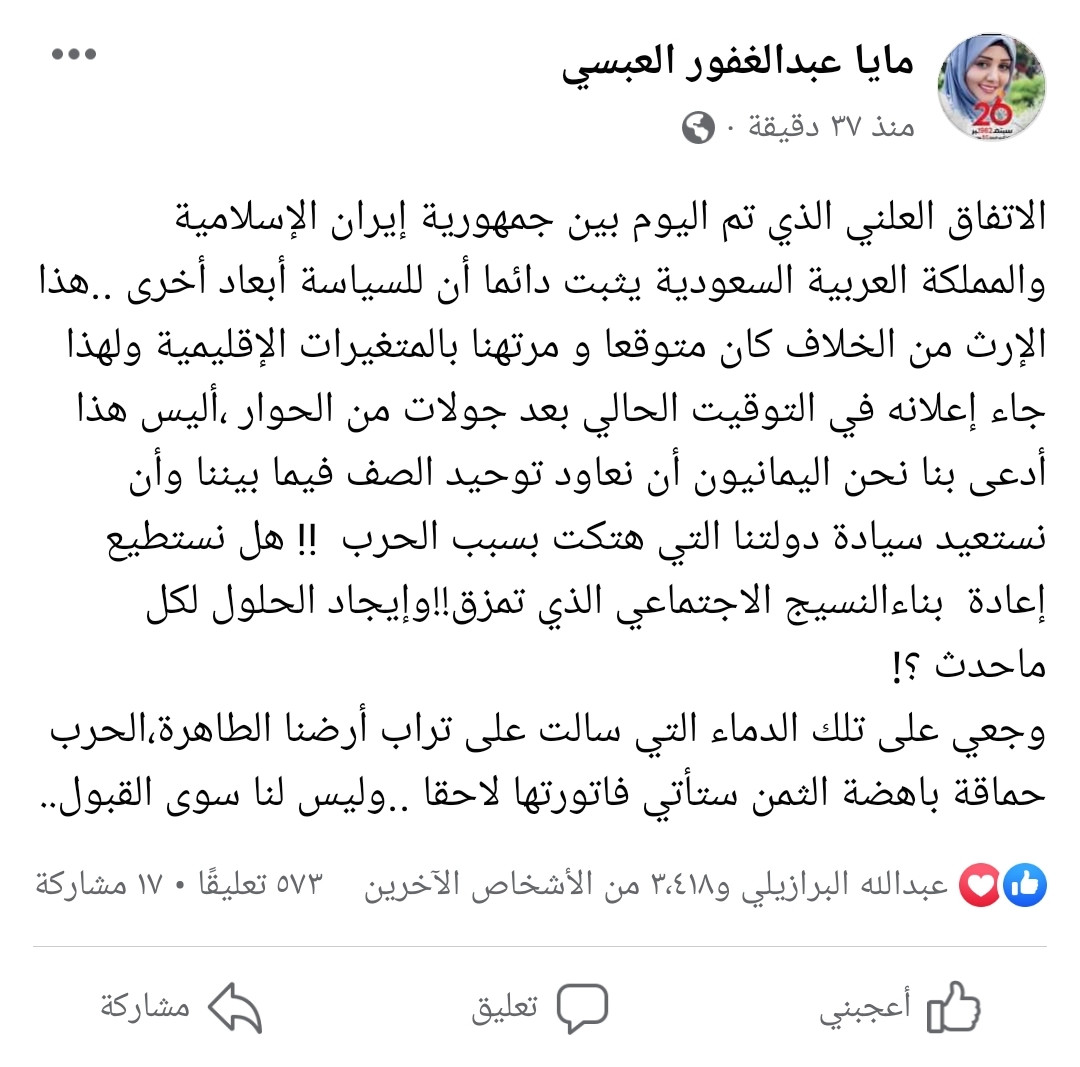This screenshot has height=1067, width=1080.
Task: Comment on the post via تعليق
Action: point(540,1007)
